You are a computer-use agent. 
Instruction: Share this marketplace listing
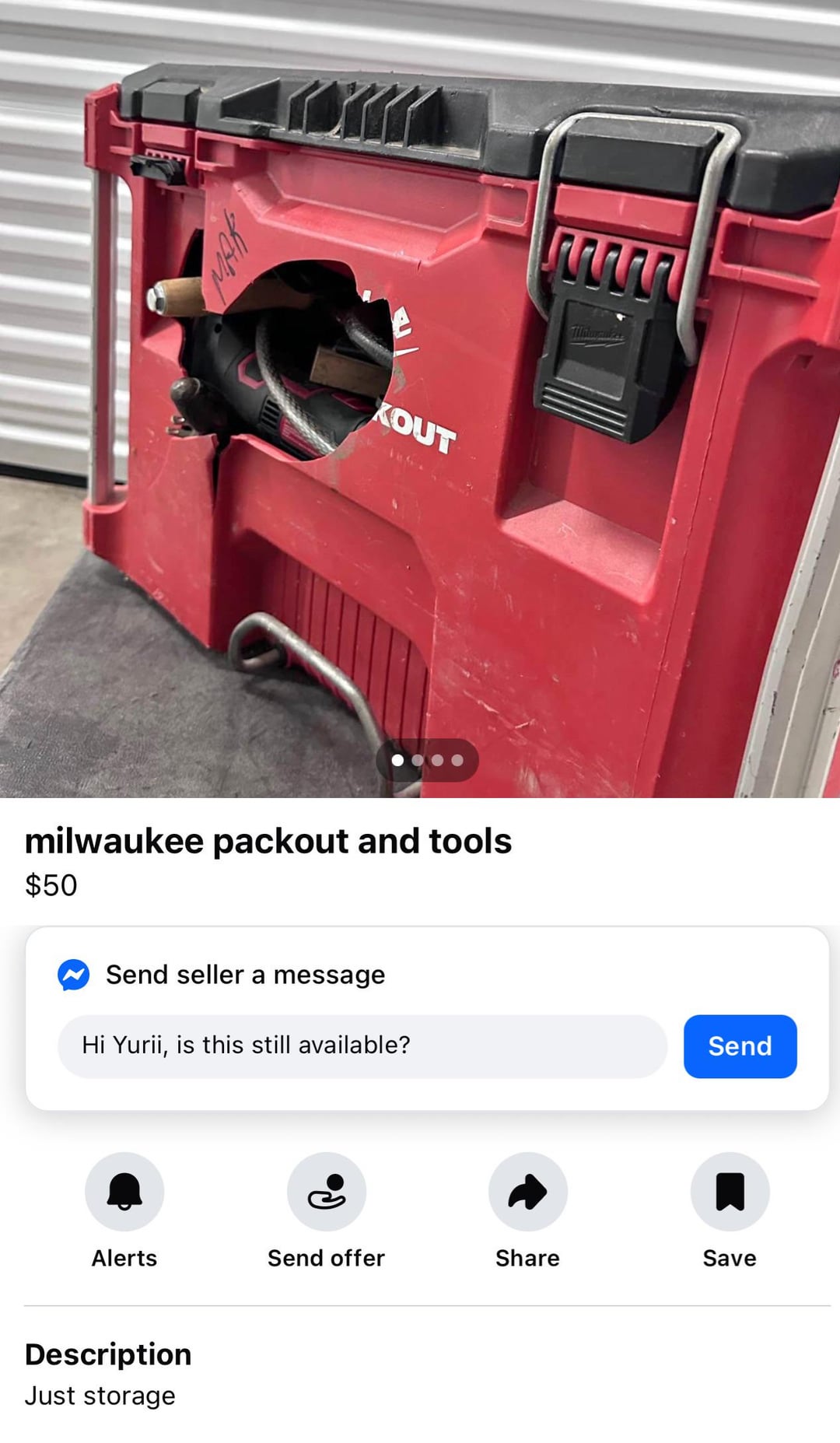click(x=527, y=1191)
